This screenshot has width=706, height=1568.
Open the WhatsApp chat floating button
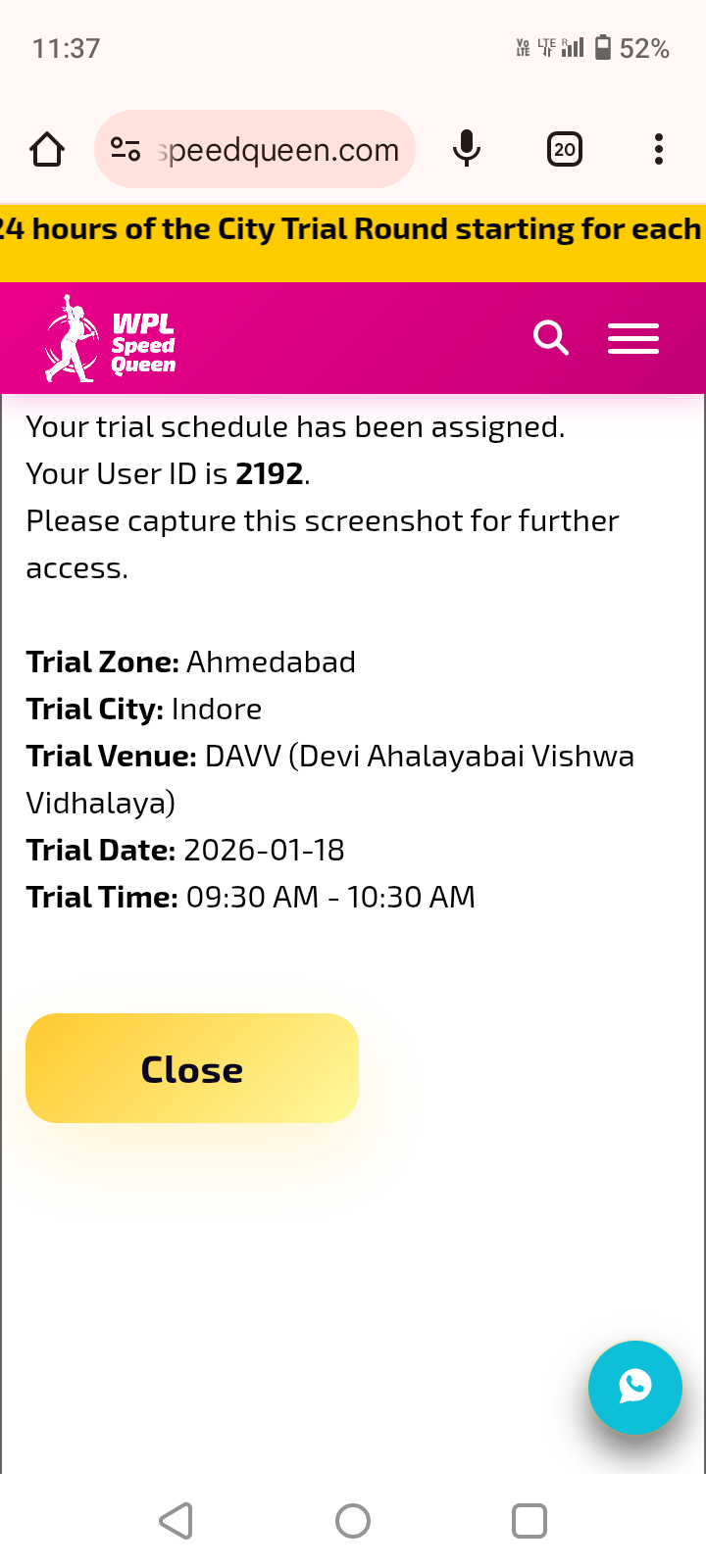coord(634,1387)
